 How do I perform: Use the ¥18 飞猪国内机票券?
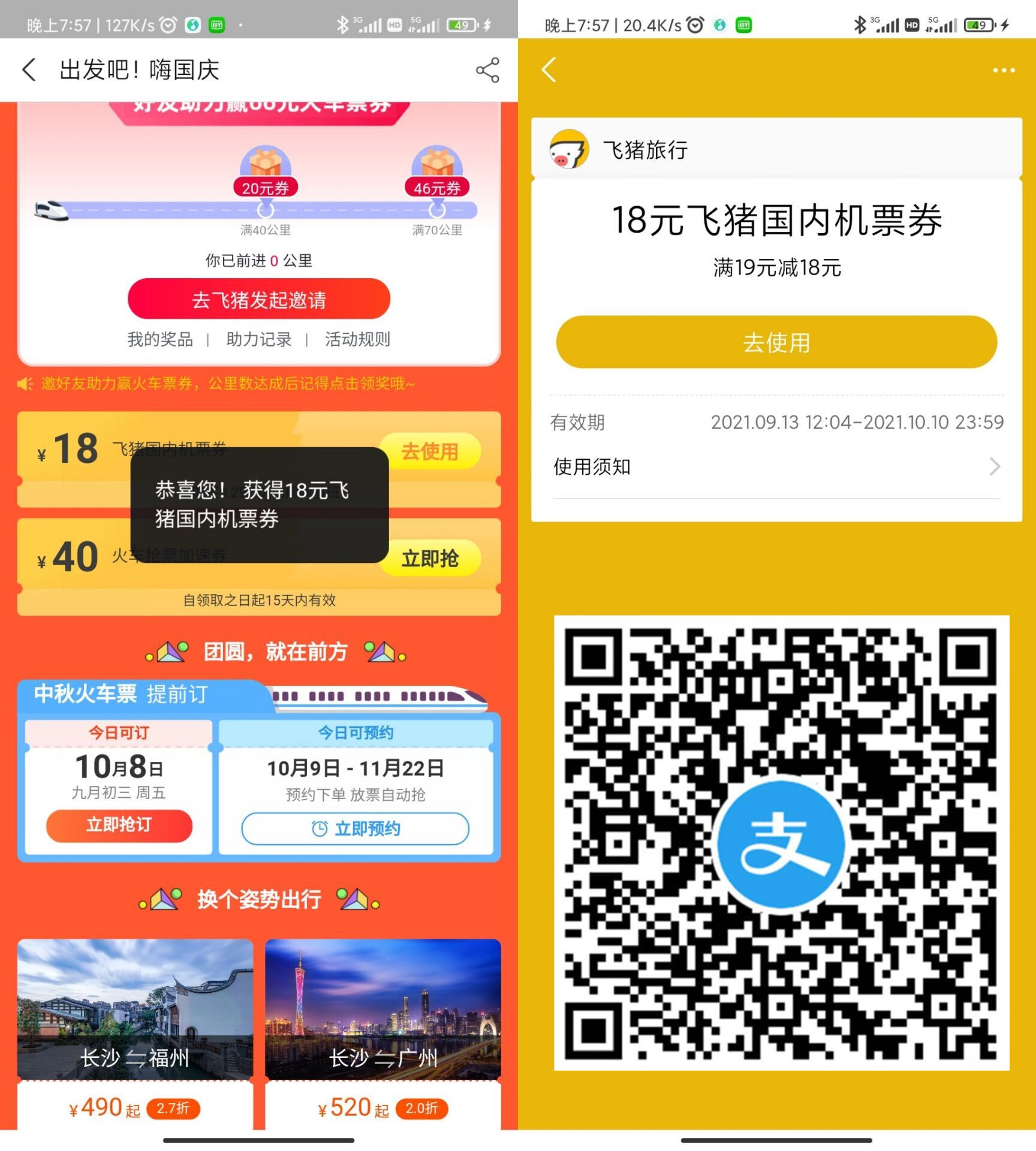430,451
